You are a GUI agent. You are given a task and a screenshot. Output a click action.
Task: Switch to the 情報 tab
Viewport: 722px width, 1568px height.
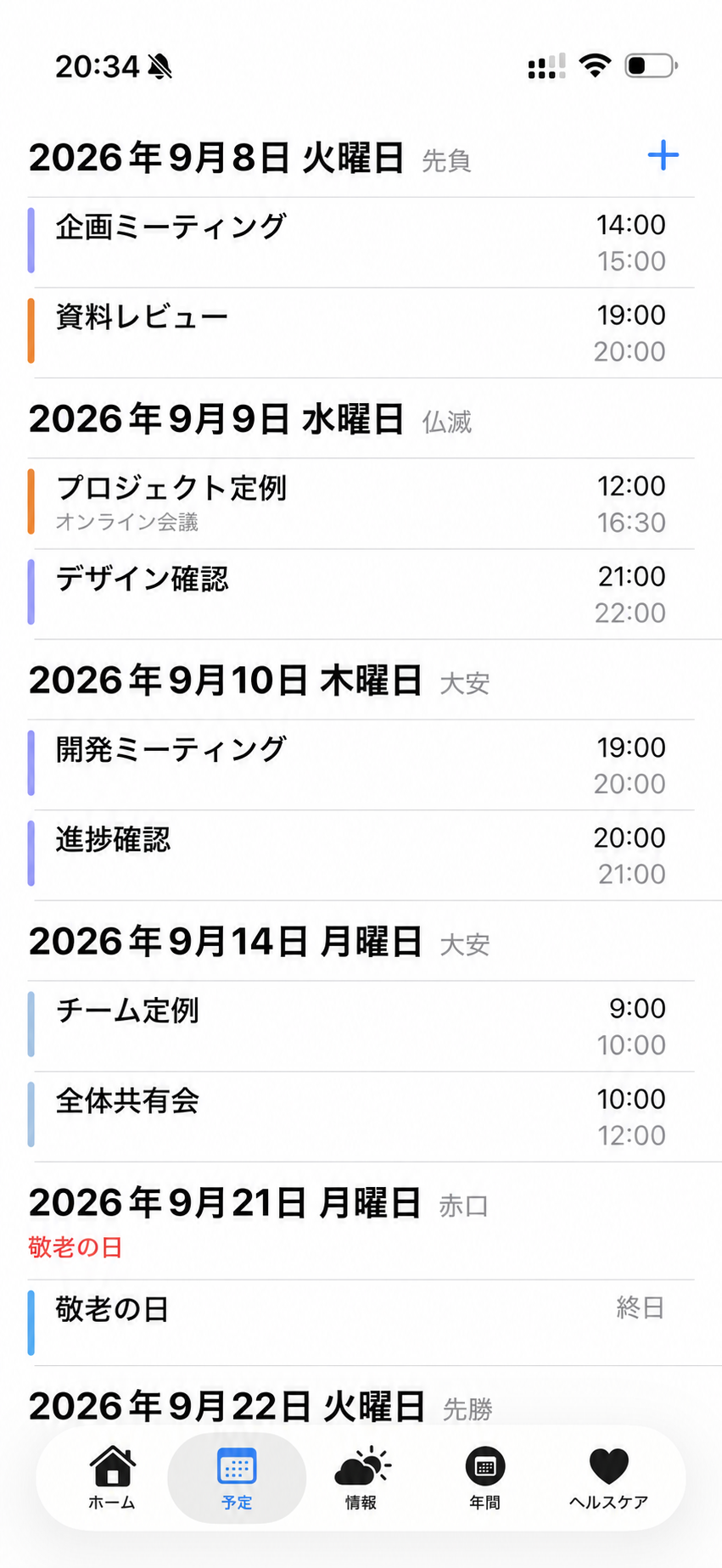point(361,1478)
